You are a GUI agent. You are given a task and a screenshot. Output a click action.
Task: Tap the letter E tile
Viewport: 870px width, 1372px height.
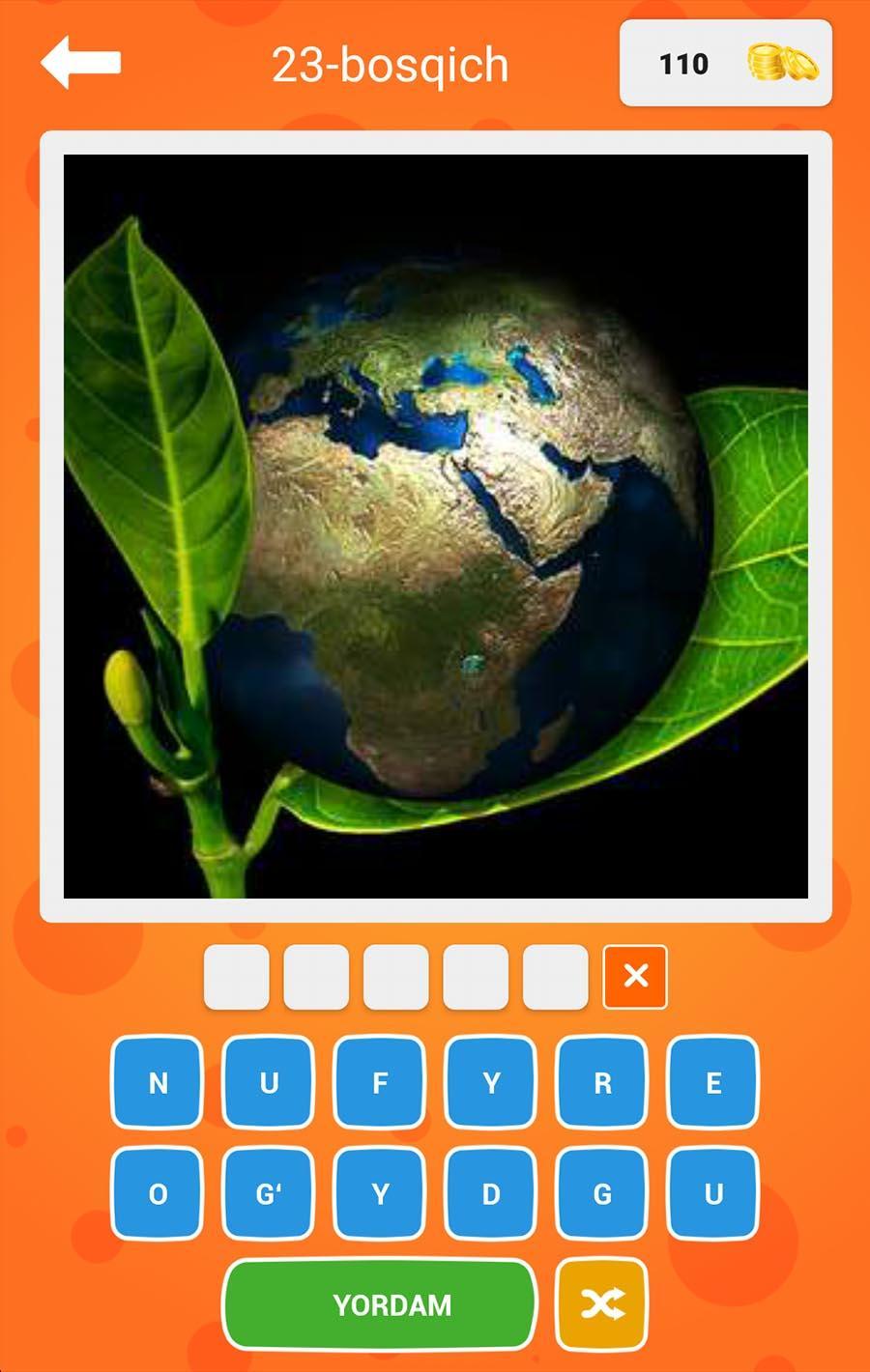click(713, 1083)
